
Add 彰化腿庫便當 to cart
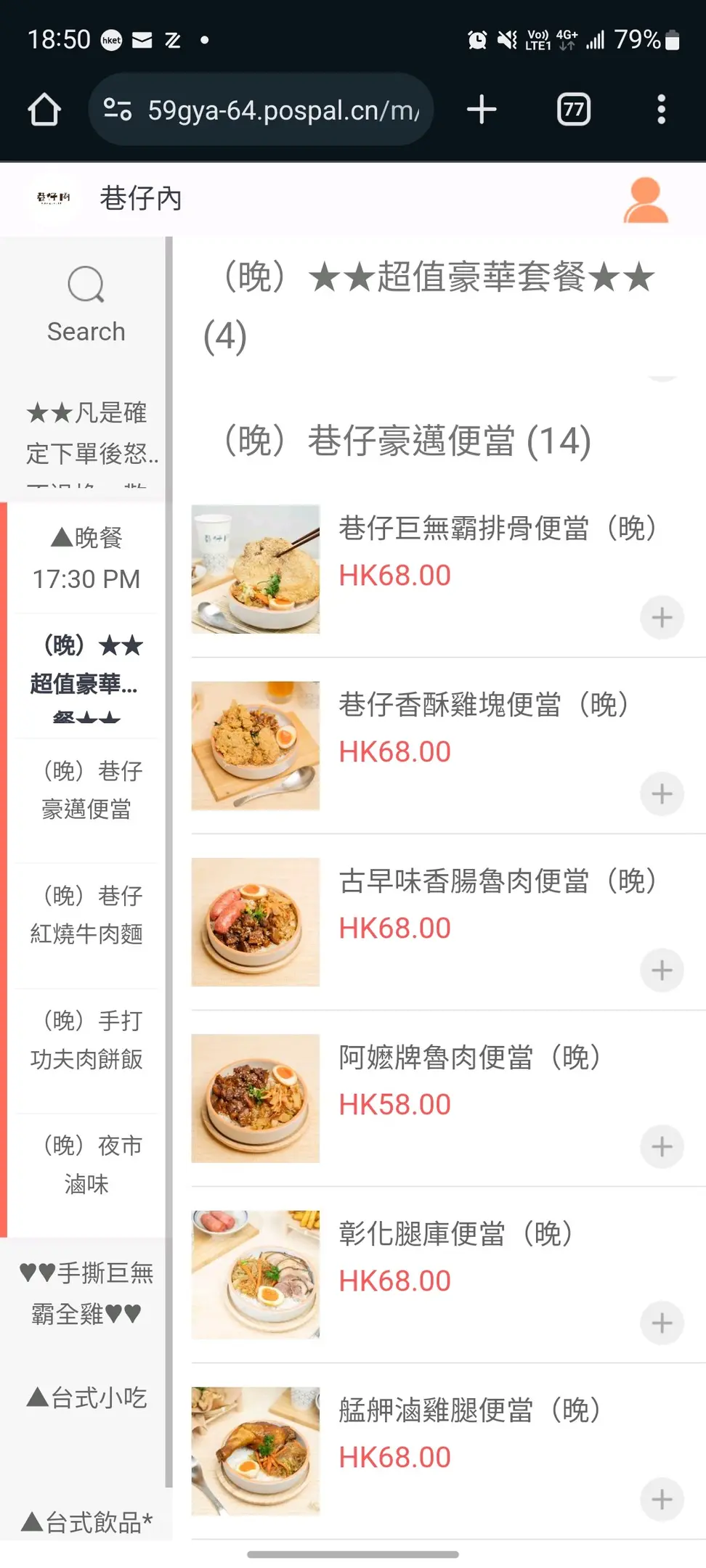point(661,1323)
